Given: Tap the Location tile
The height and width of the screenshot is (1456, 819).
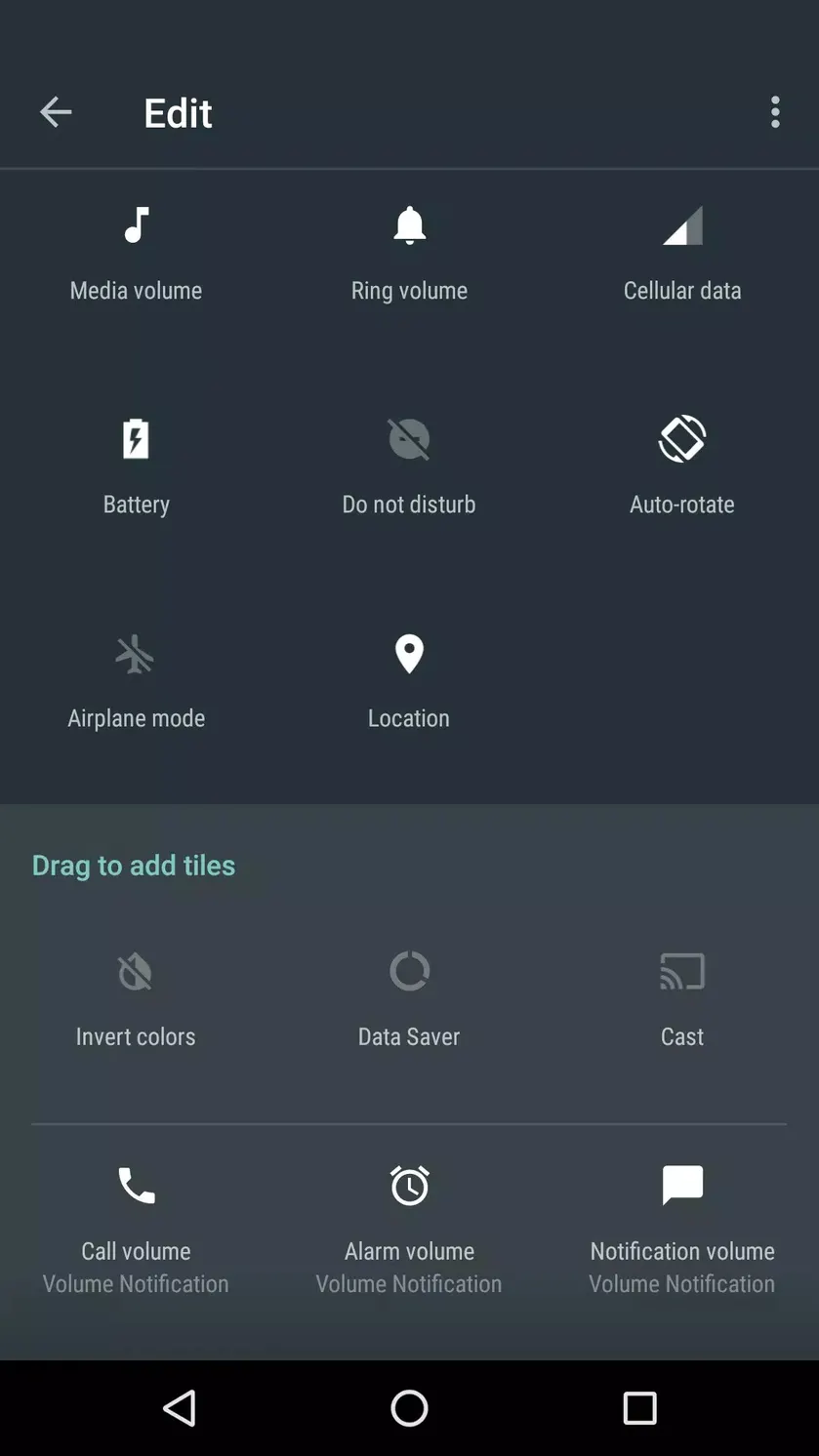Looking at the screenshot, I should pyautogui.click(x=409, y=682).
